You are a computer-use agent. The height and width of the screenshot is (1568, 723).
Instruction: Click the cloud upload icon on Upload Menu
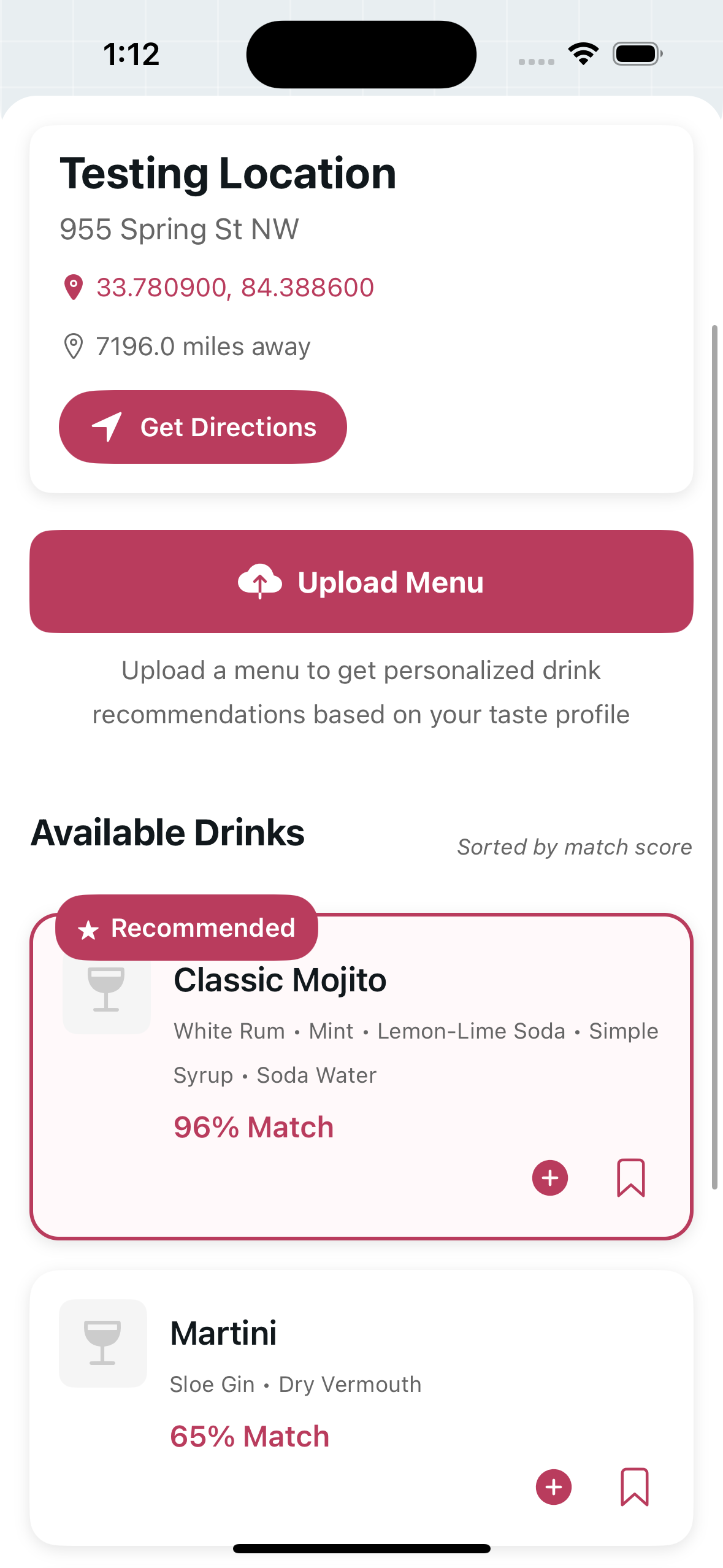[260, 582]
